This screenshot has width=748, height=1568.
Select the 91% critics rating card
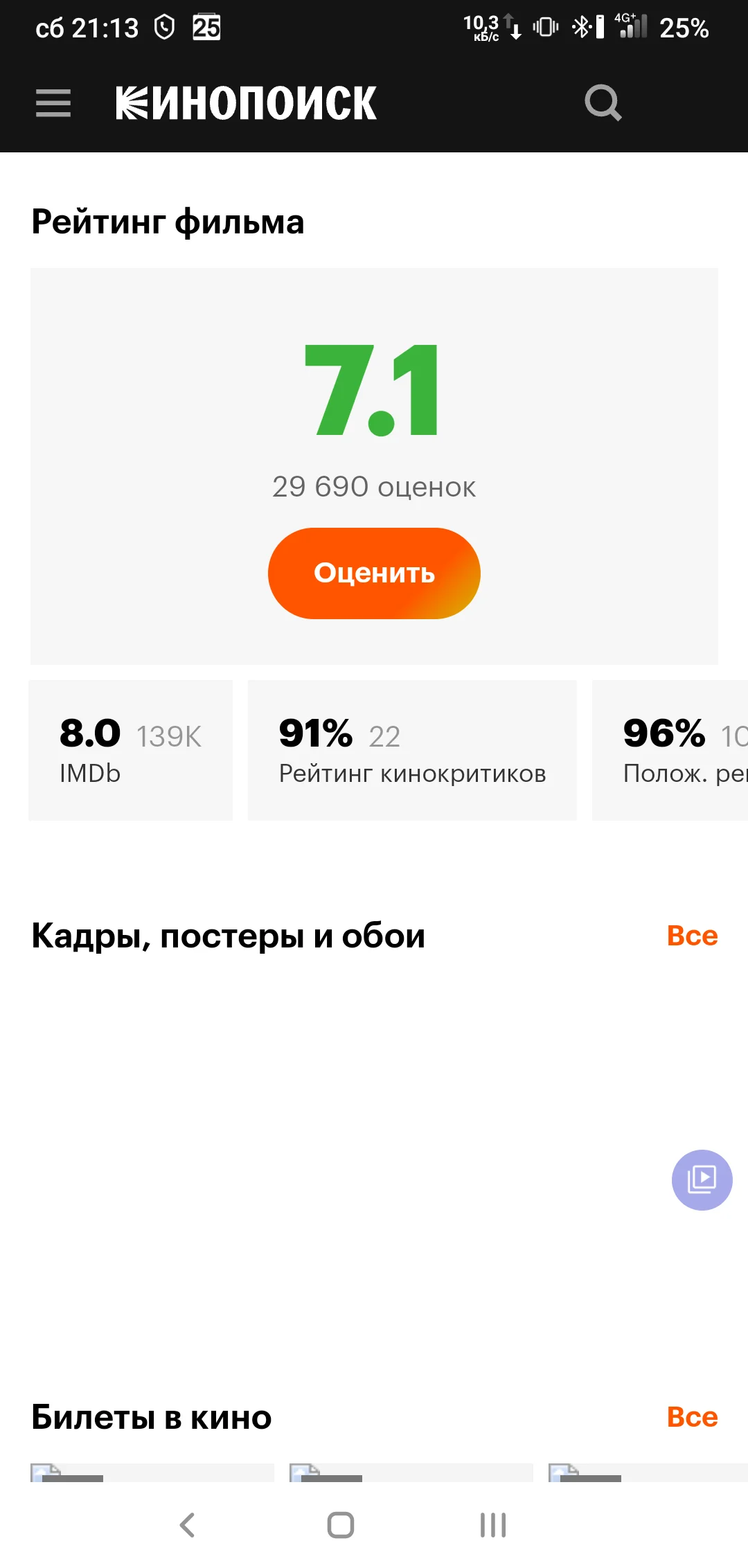pyautogui.click(x=412, y=750)
